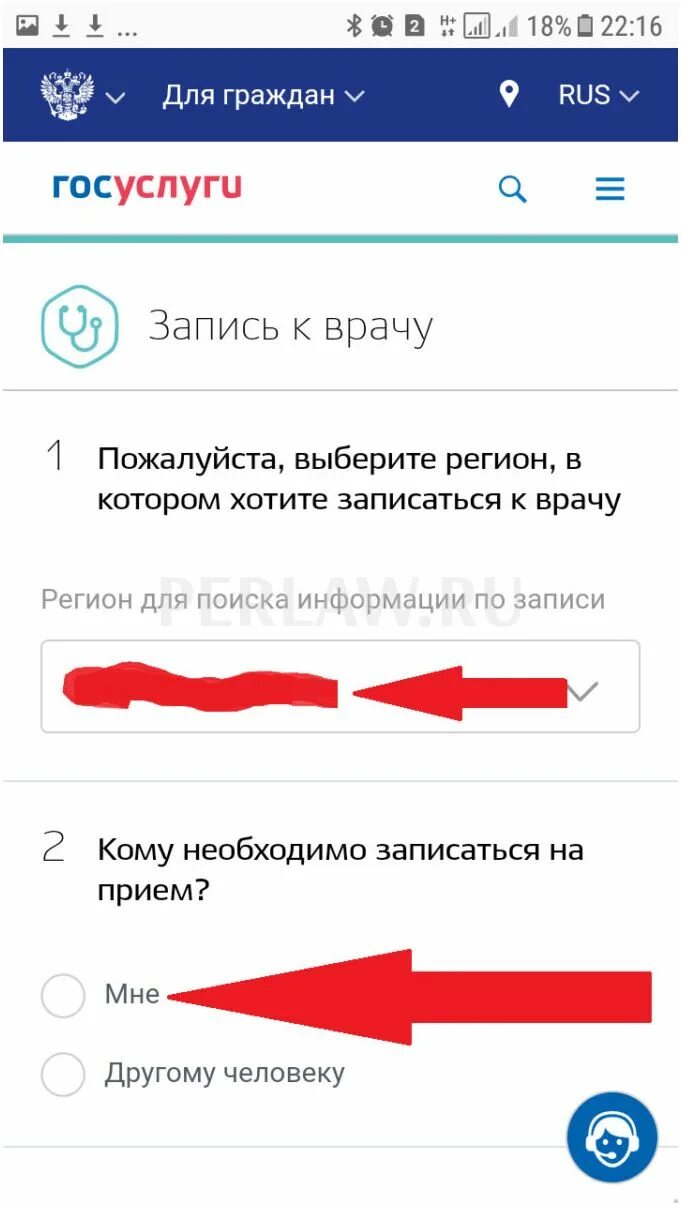Expand the Для граждан dropdown
Viewport: 681px width, 1206px height.
pos(264,96)
